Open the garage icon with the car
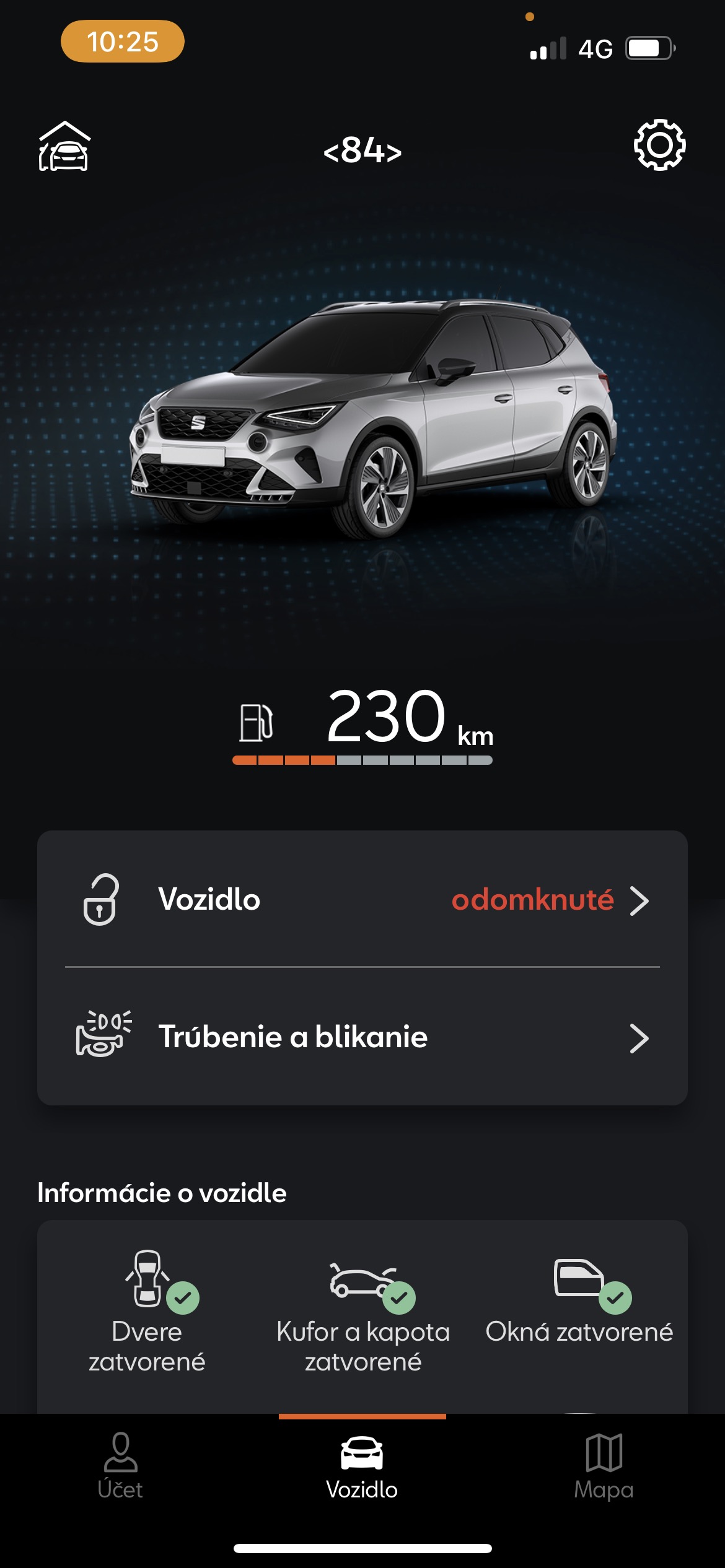The height and width of the screenshot is (1568, 725). tap(64, 146)
